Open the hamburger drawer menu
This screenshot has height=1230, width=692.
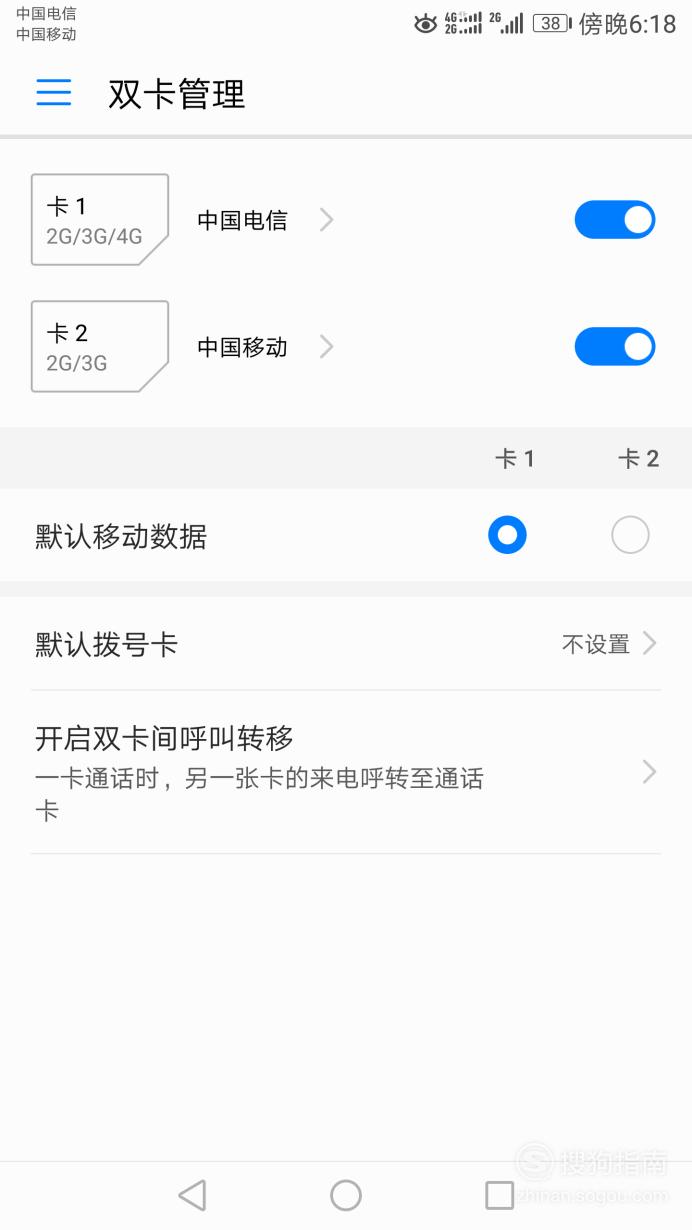tap(54, 93)
